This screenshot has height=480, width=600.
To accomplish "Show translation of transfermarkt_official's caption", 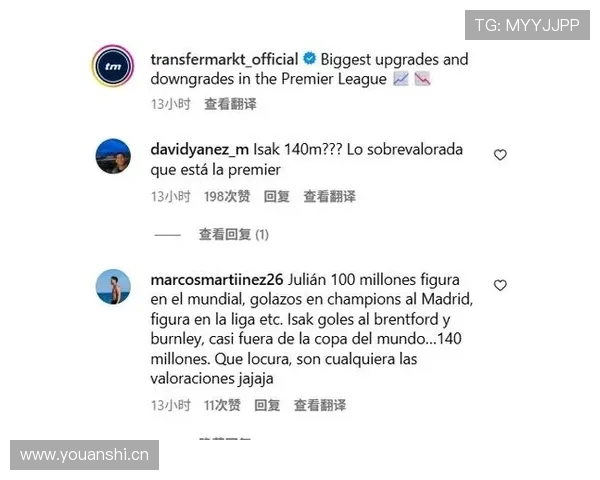I will [x=230, y=104].
